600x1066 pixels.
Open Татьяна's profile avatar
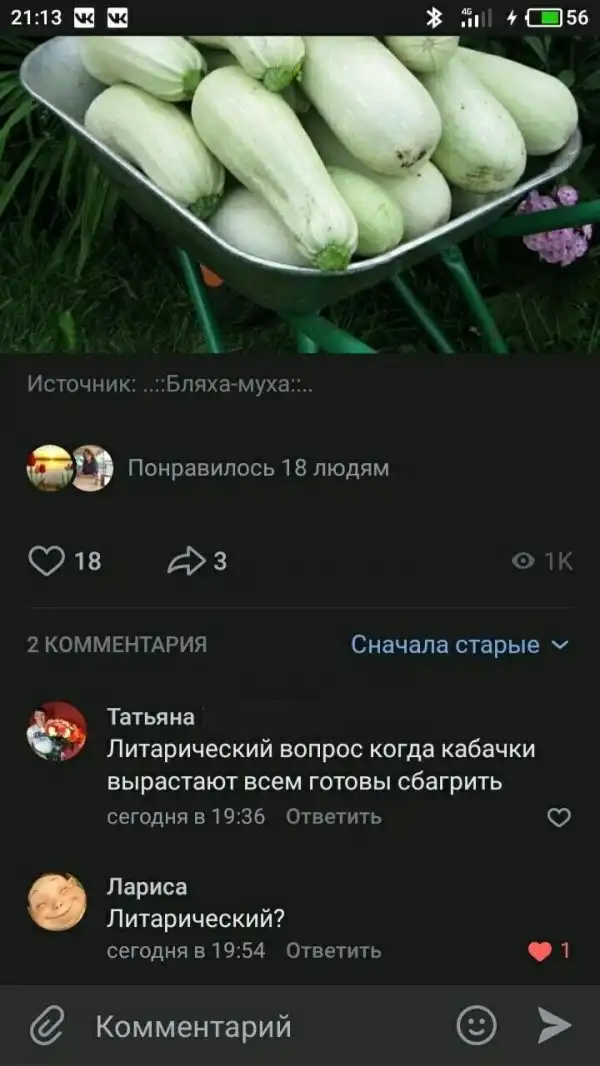click(56, 731)
